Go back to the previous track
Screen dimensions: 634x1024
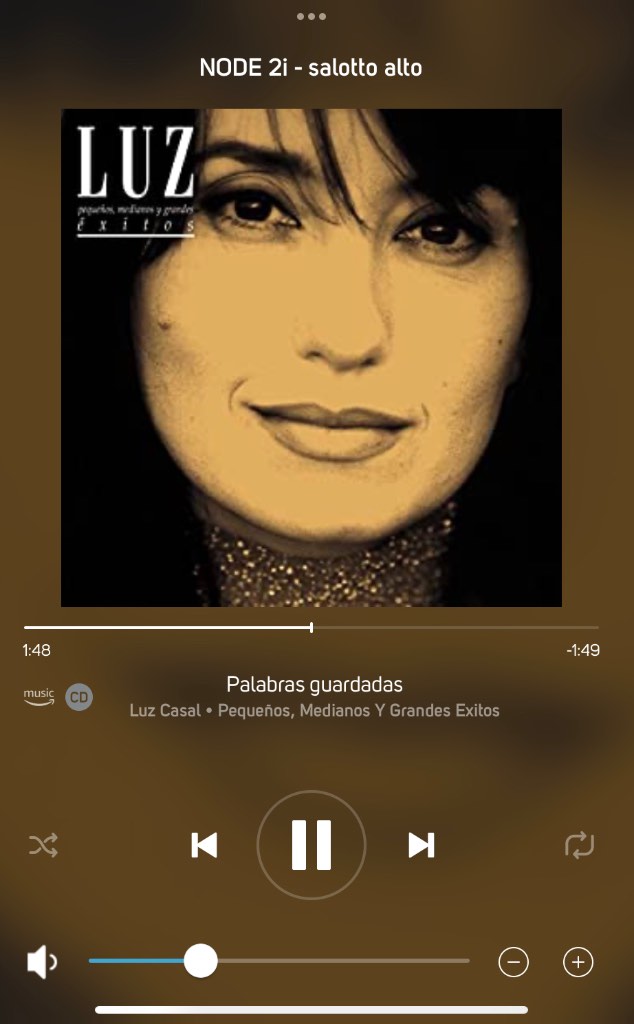[x=204, y=845]
